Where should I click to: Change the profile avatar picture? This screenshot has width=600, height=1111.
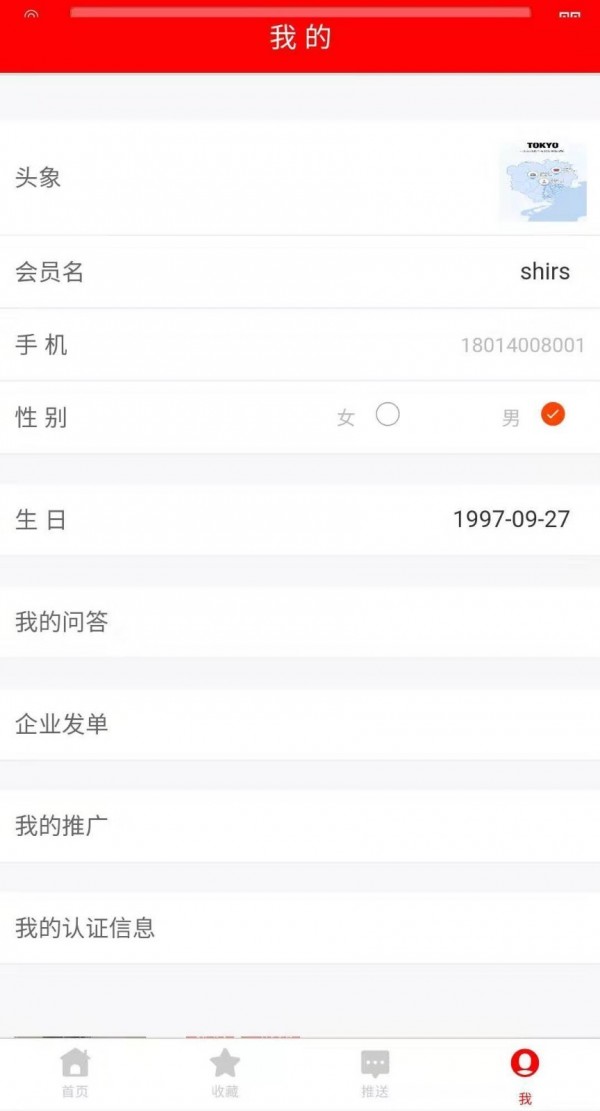542,181
